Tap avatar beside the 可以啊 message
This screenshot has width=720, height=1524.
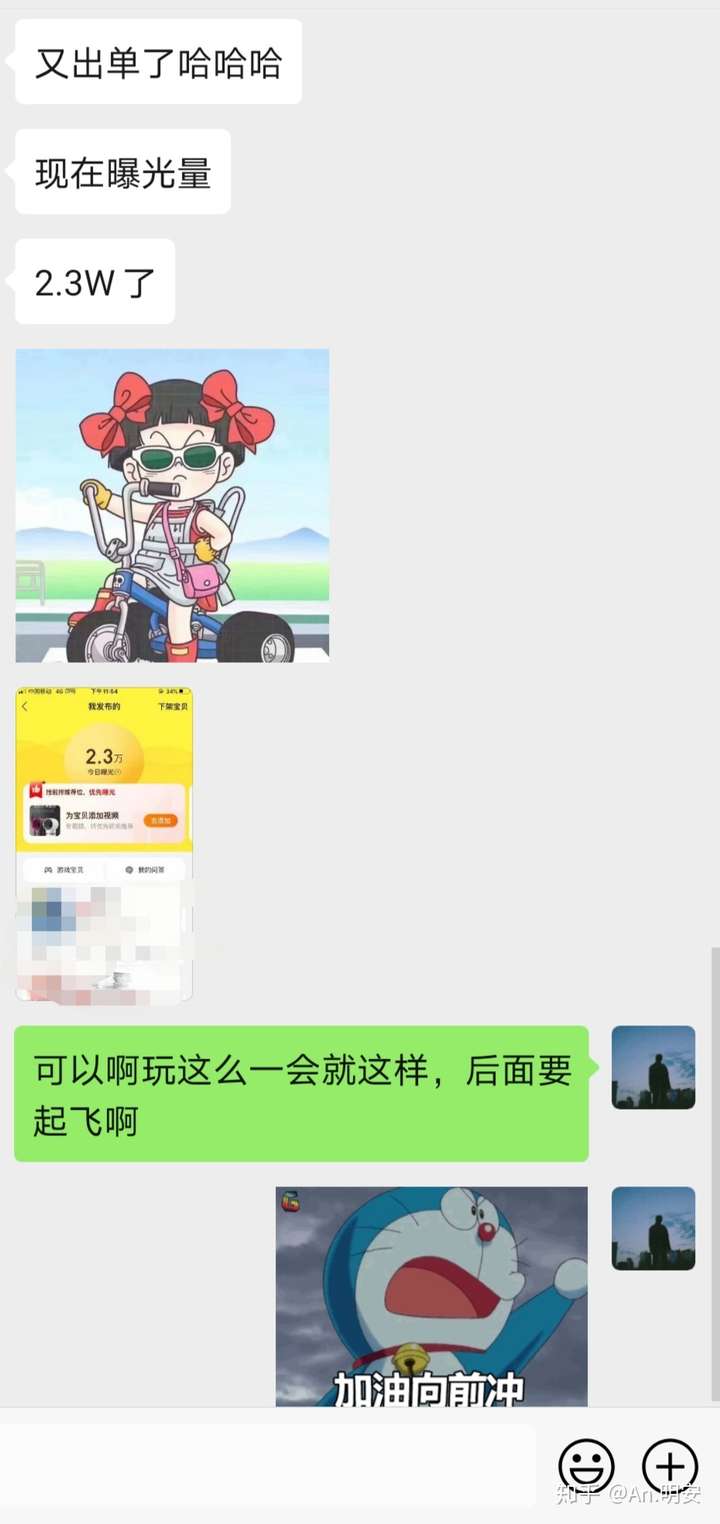(x=653, y=1067)
